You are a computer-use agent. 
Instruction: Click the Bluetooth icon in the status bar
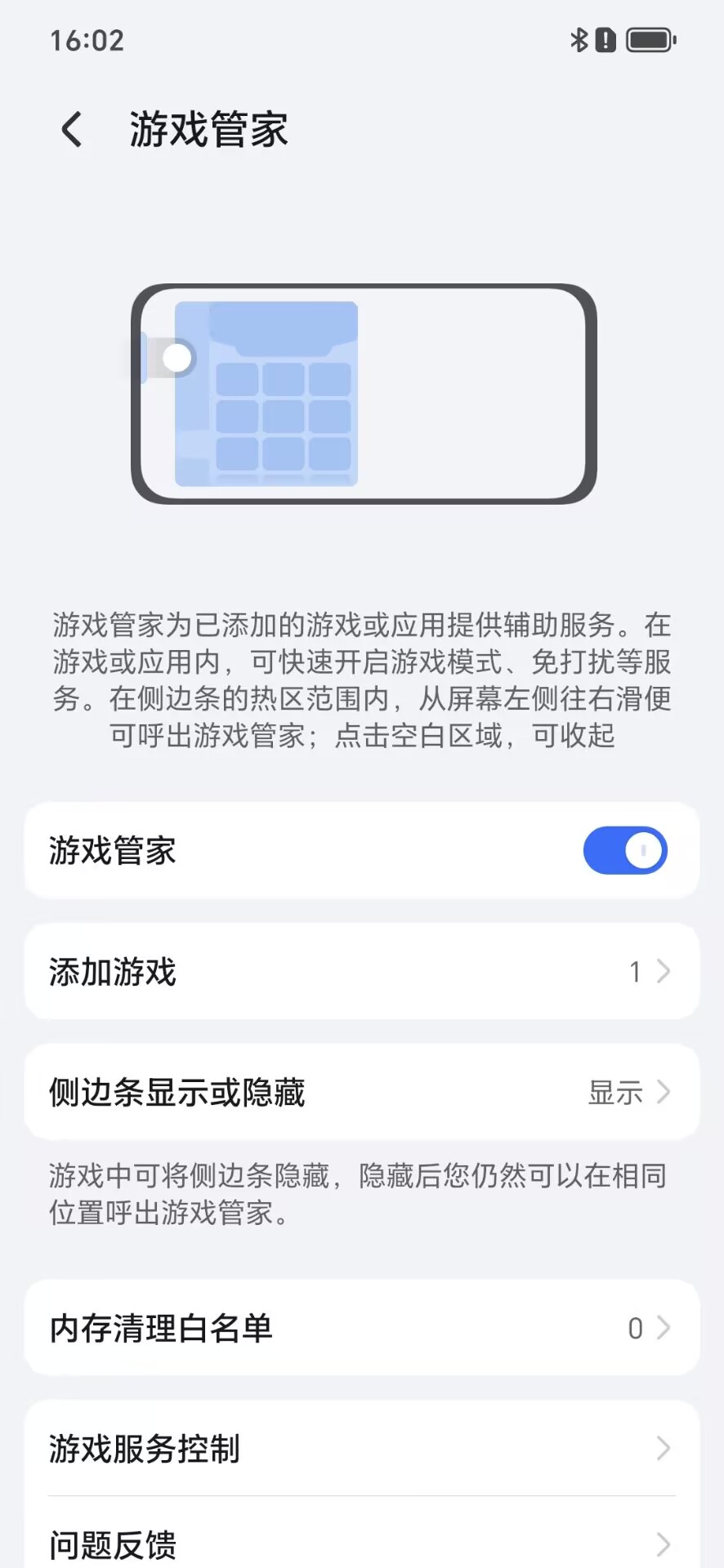(579, 38)
